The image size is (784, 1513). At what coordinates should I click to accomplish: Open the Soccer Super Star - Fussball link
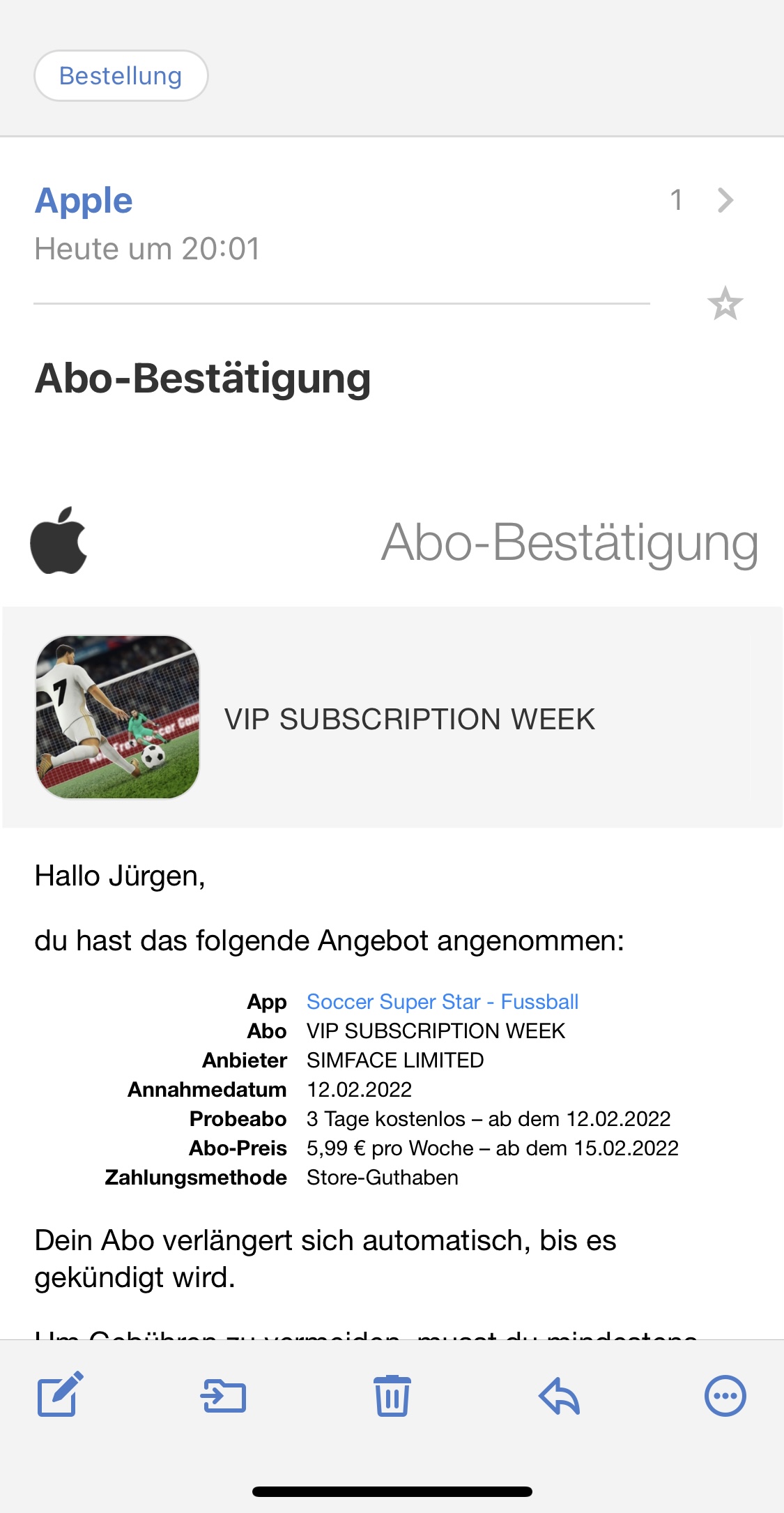[442, 1002]
